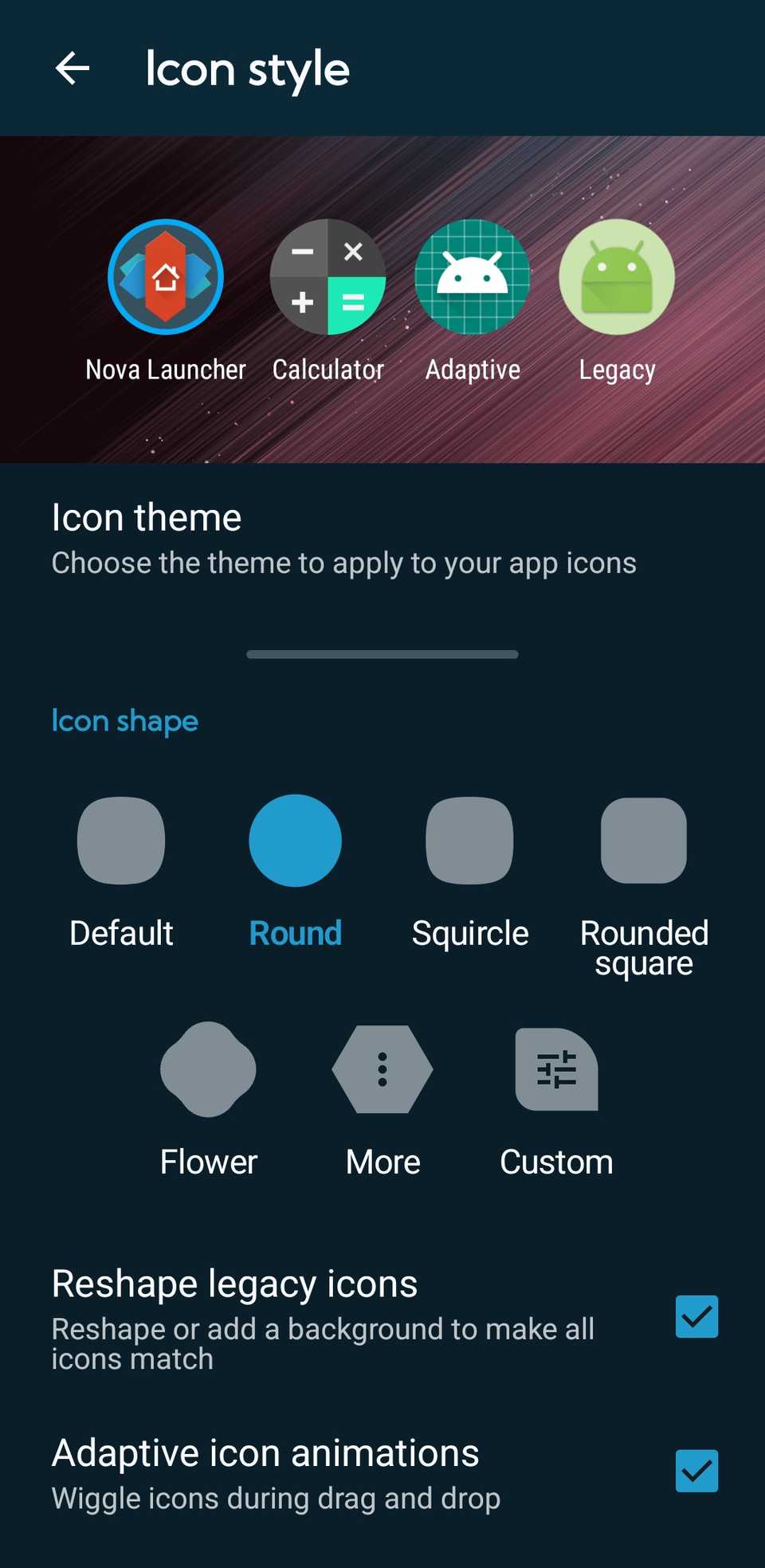The image size is (765, 1568).
Task: Choose the Flower icon shape
Action: click(208, 1069)
